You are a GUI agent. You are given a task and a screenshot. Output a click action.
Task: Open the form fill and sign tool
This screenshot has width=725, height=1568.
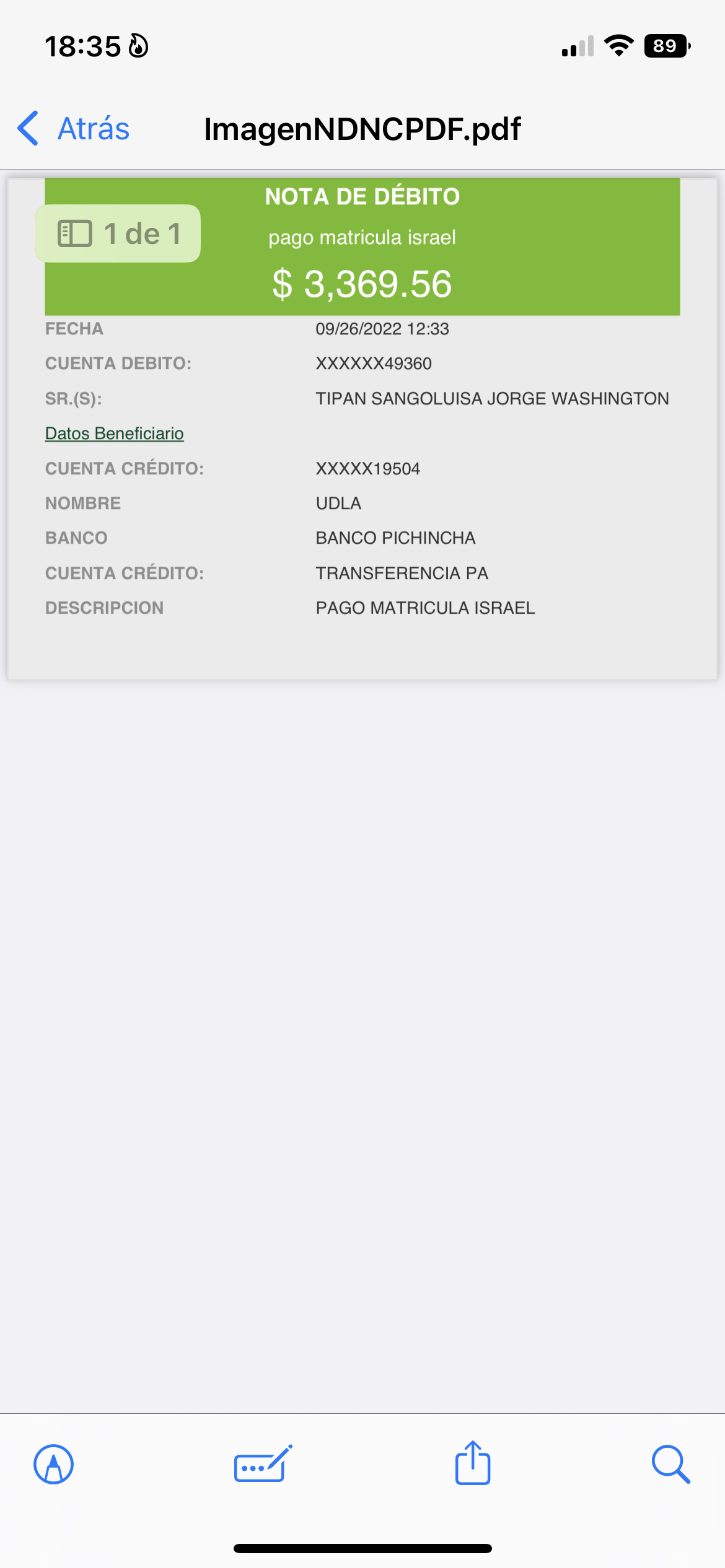click(262, 1465)
